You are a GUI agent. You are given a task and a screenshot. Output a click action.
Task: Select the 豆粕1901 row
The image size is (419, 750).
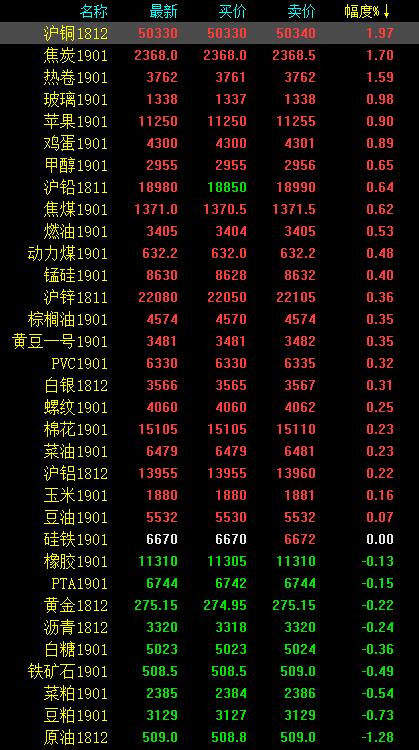210,715
